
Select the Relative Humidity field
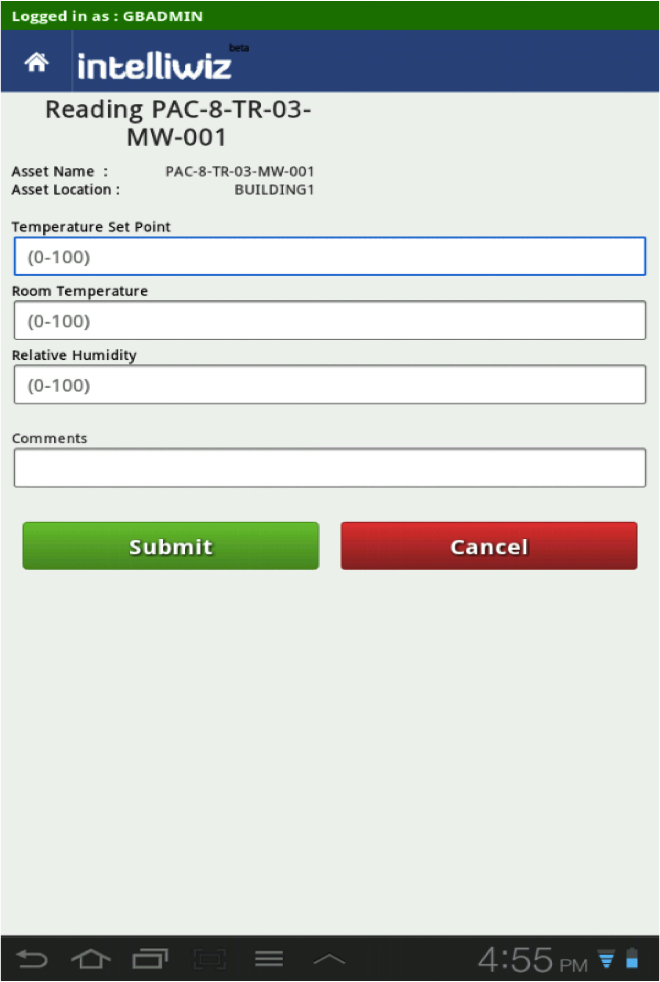[330, 385]
